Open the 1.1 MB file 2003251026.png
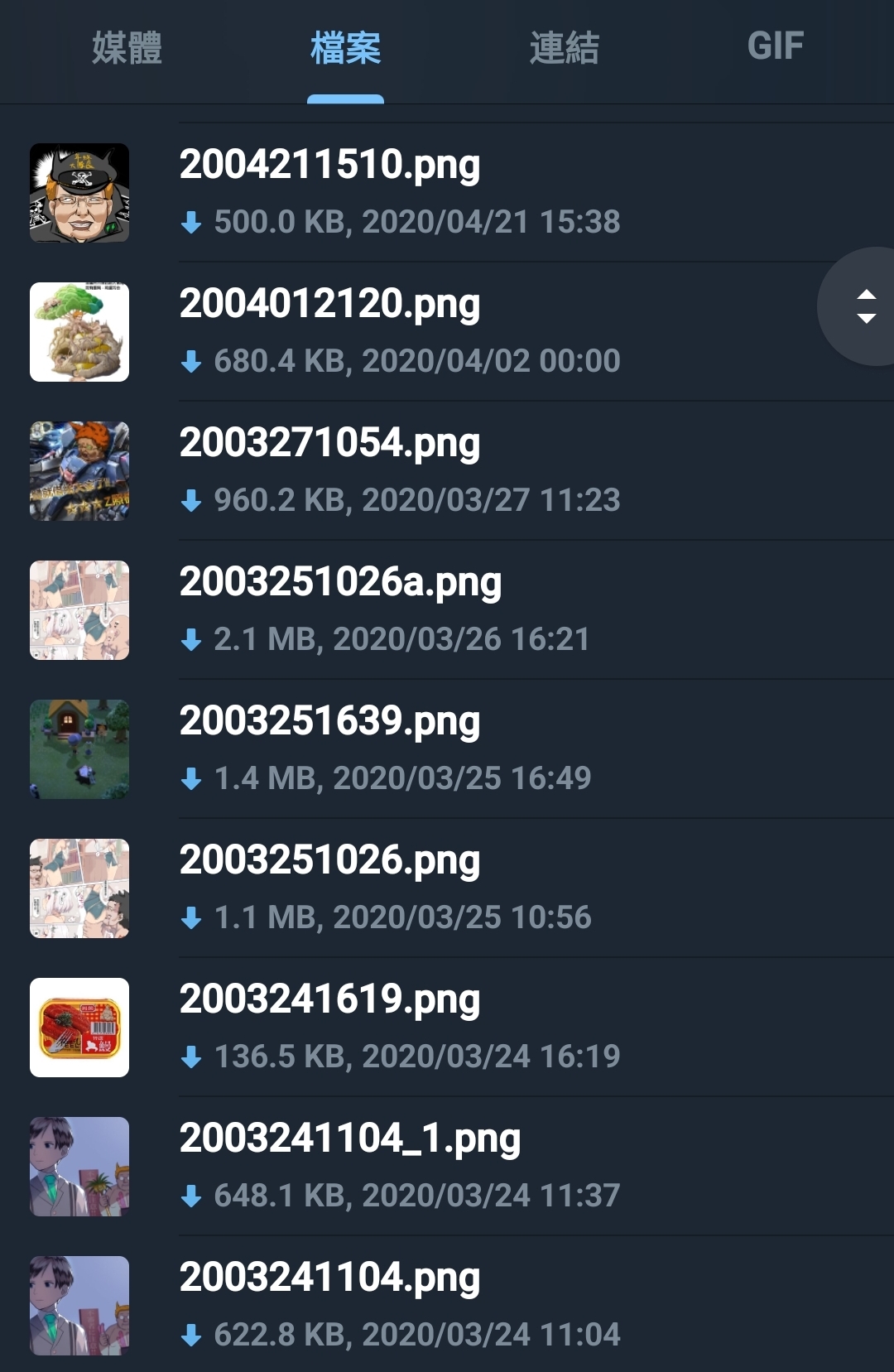This screenshot has height=1372, width=894. pos(329,860)
